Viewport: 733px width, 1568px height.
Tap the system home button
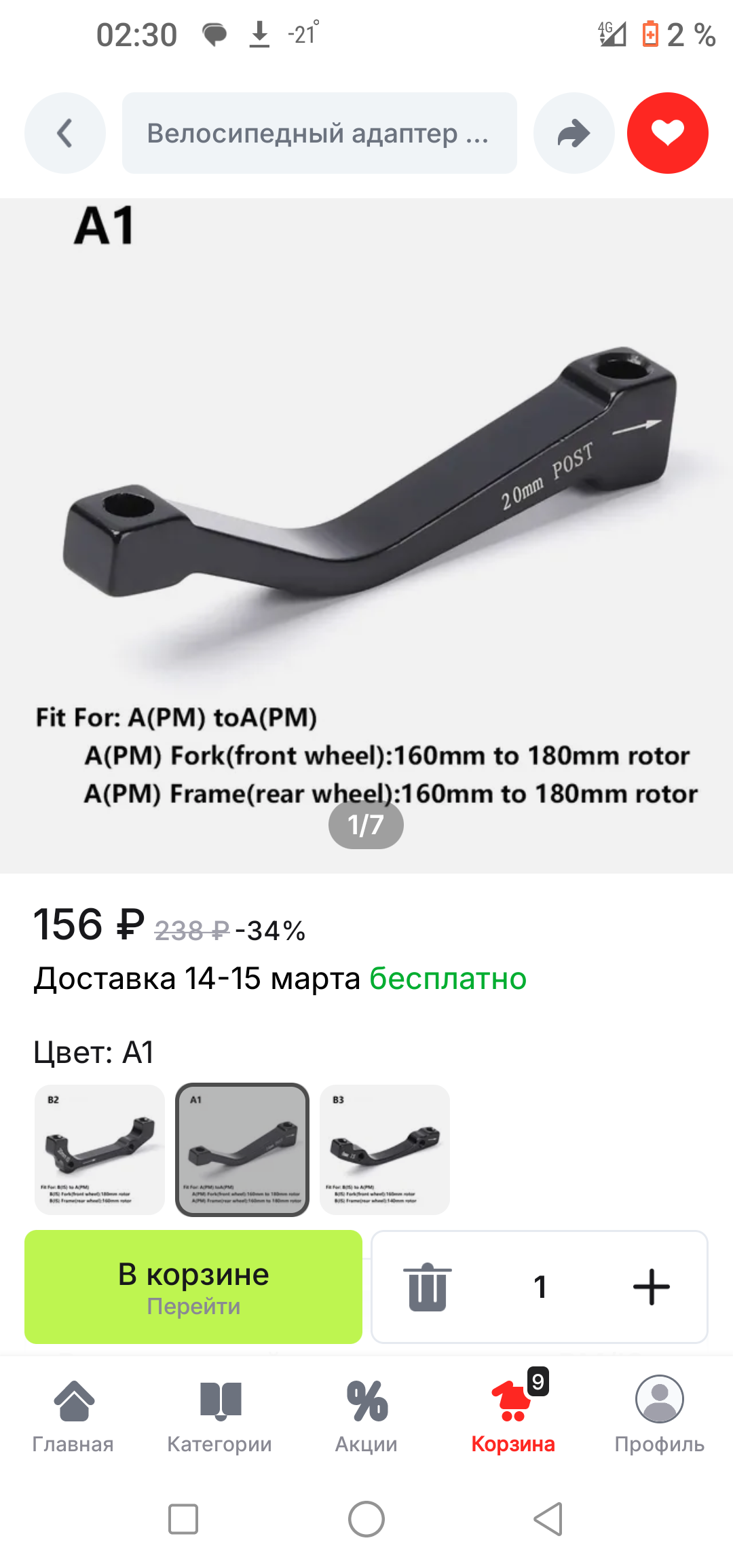(x=366, y=1519)
